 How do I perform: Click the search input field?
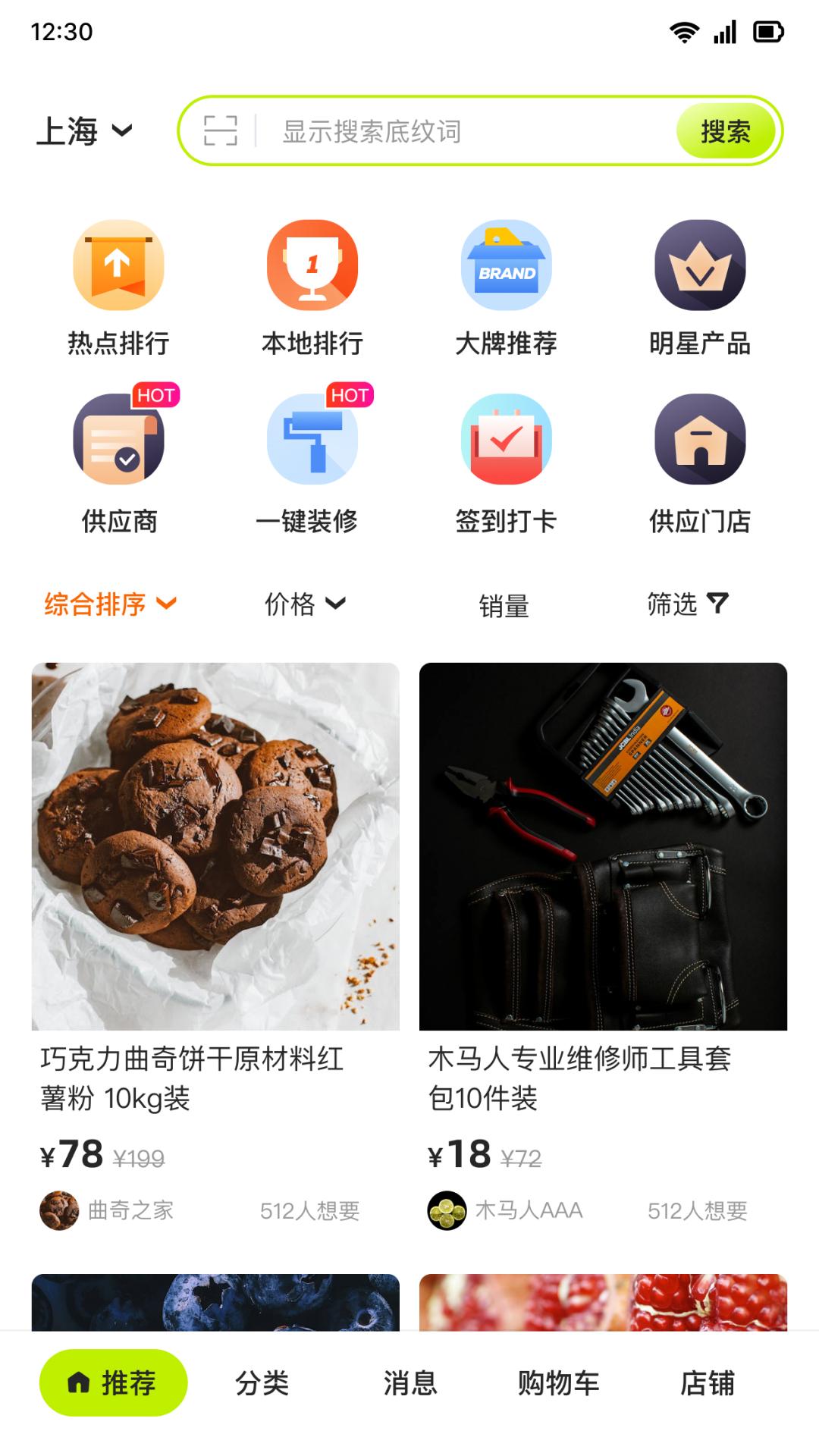tap(455, 130)
